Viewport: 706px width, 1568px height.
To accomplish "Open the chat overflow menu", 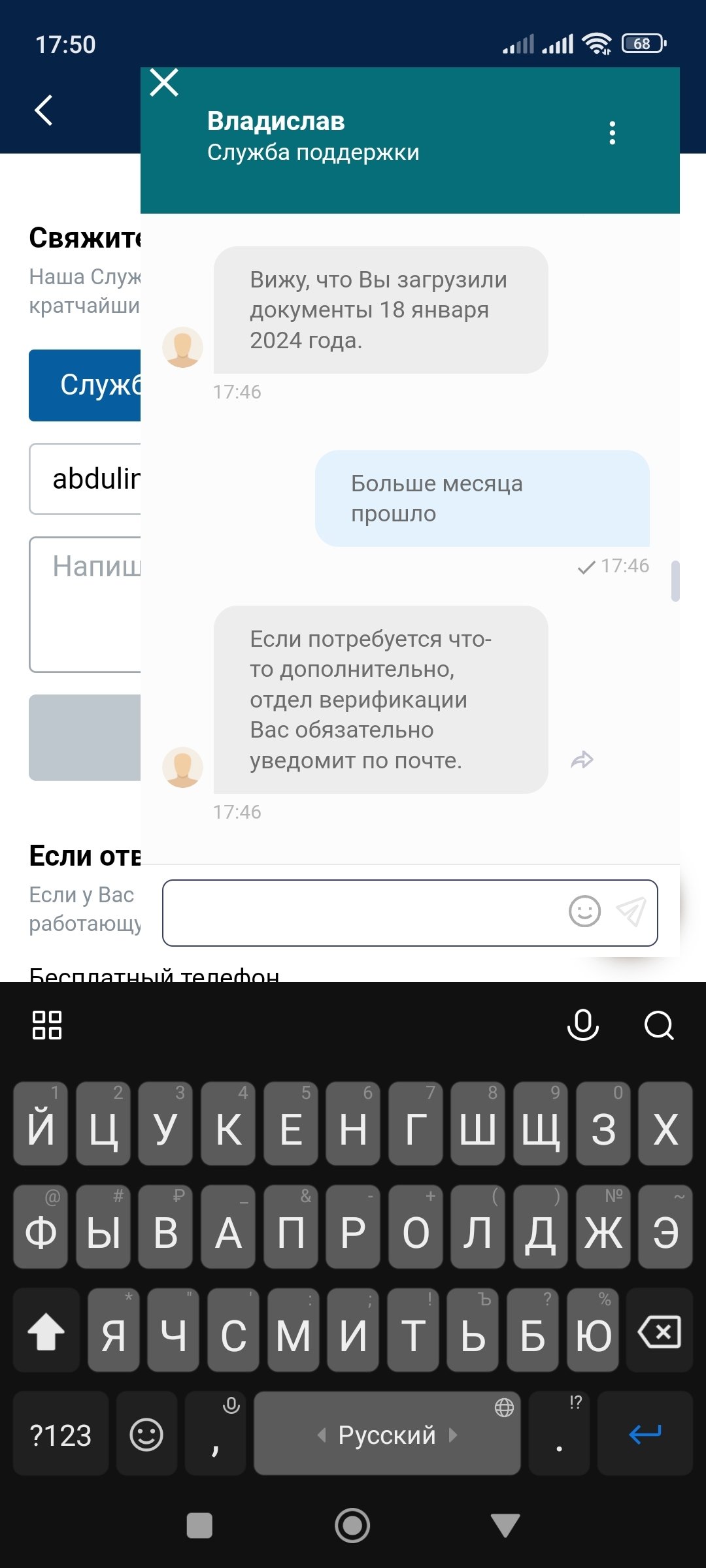I will (x=612, y=133).
